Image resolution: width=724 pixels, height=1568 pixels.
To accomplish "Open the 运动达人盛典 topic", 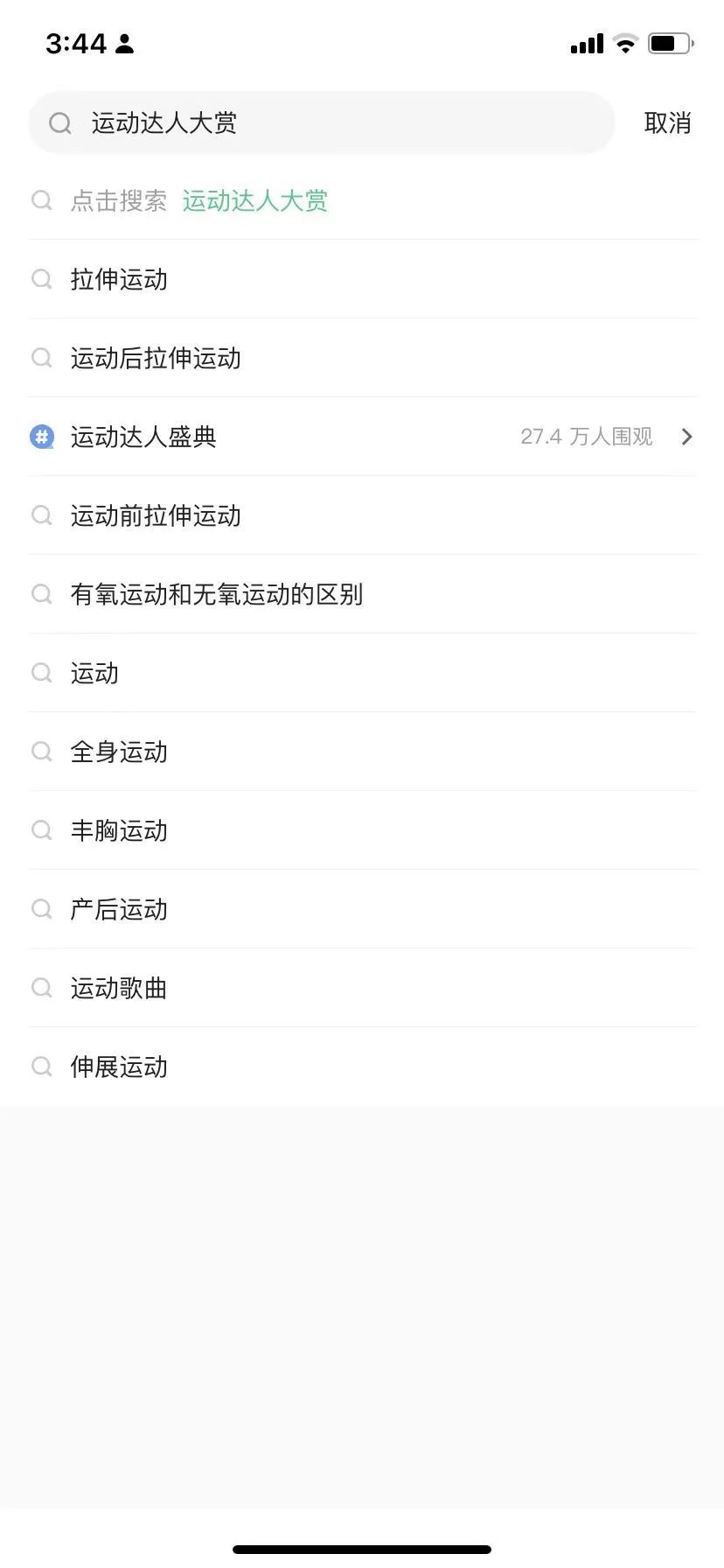I will pos(143,437).
